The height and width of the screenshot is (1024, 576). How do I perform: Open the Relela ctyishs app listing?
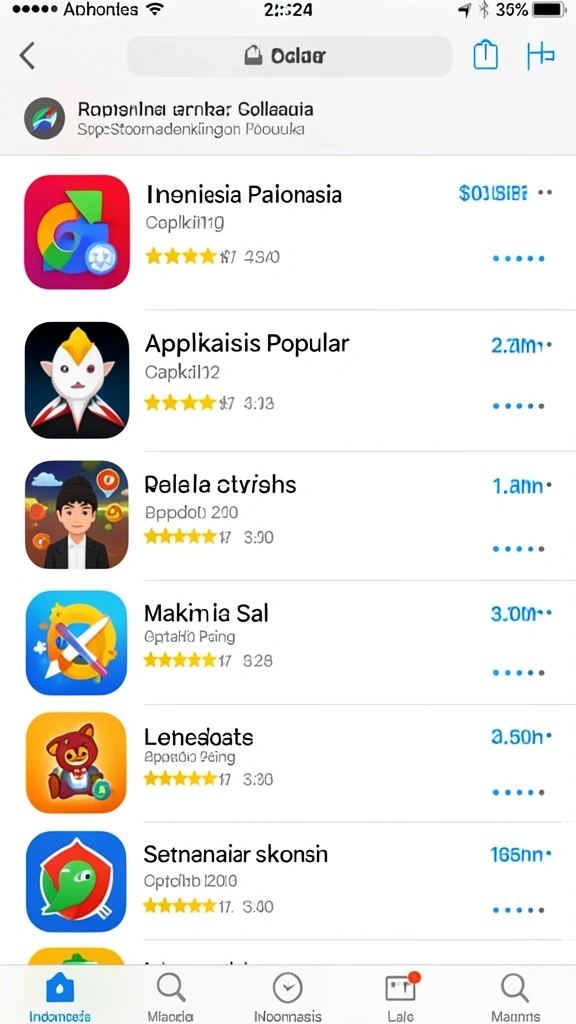[x=288, y=515]
